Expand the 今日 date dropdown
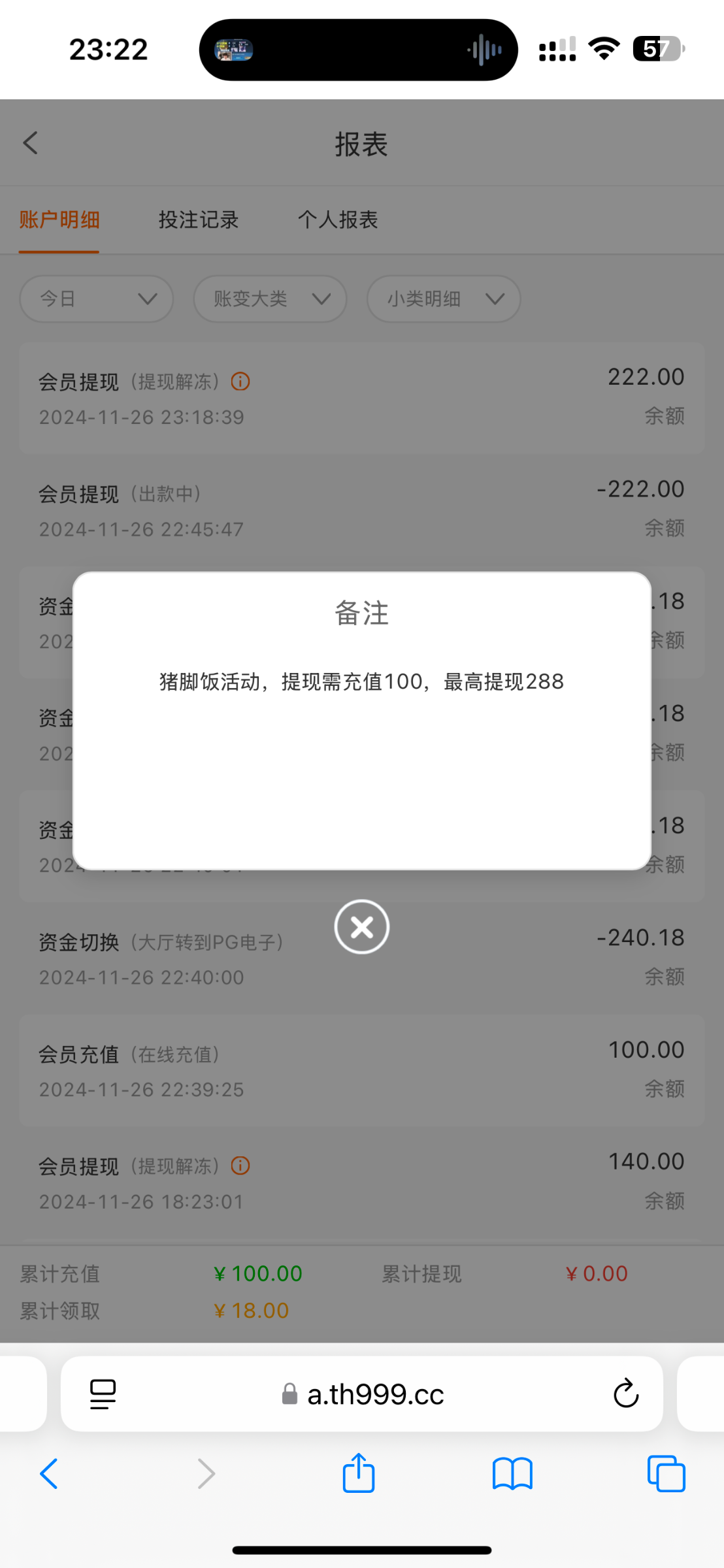Screen dimensions: 724x1568 pos(97,299)
